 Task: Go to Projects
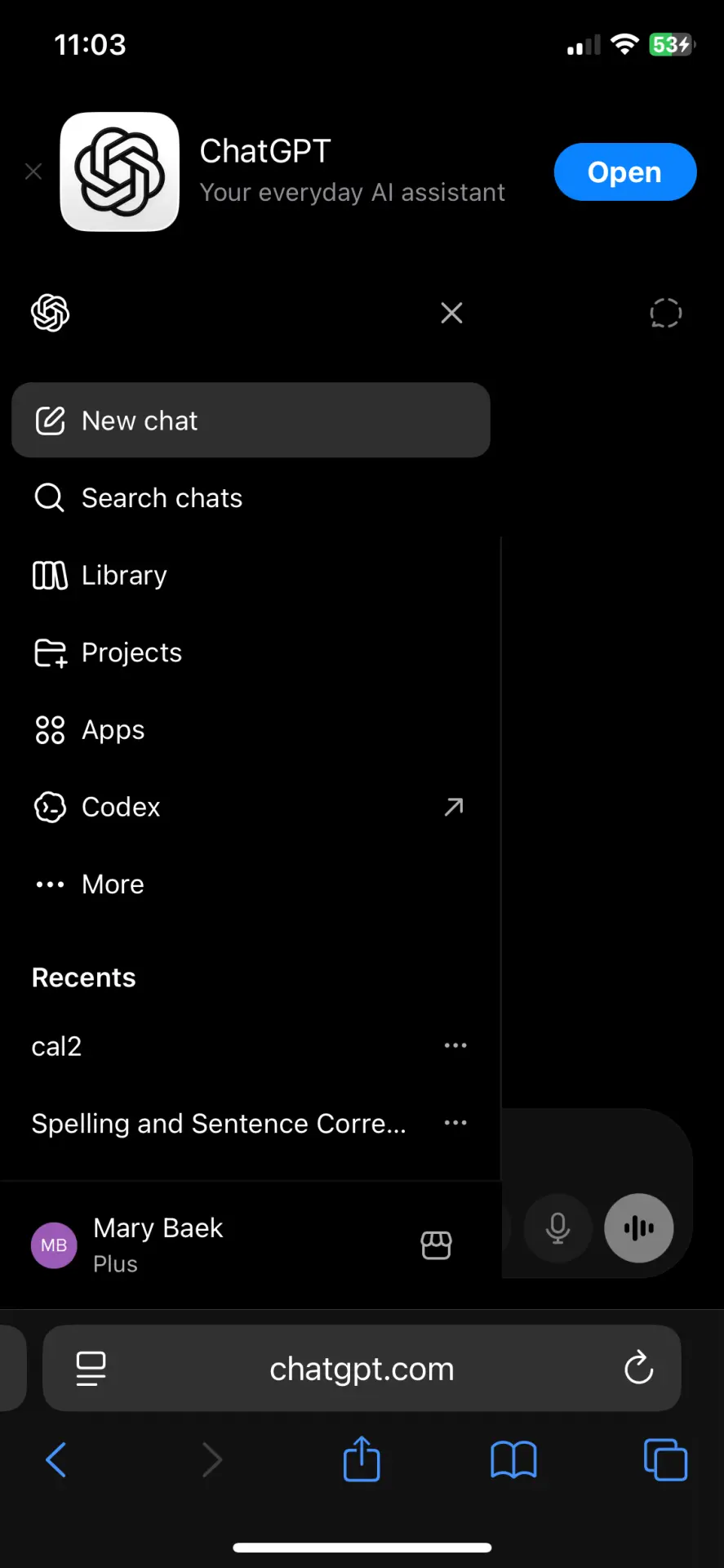(x=251, y=653)
